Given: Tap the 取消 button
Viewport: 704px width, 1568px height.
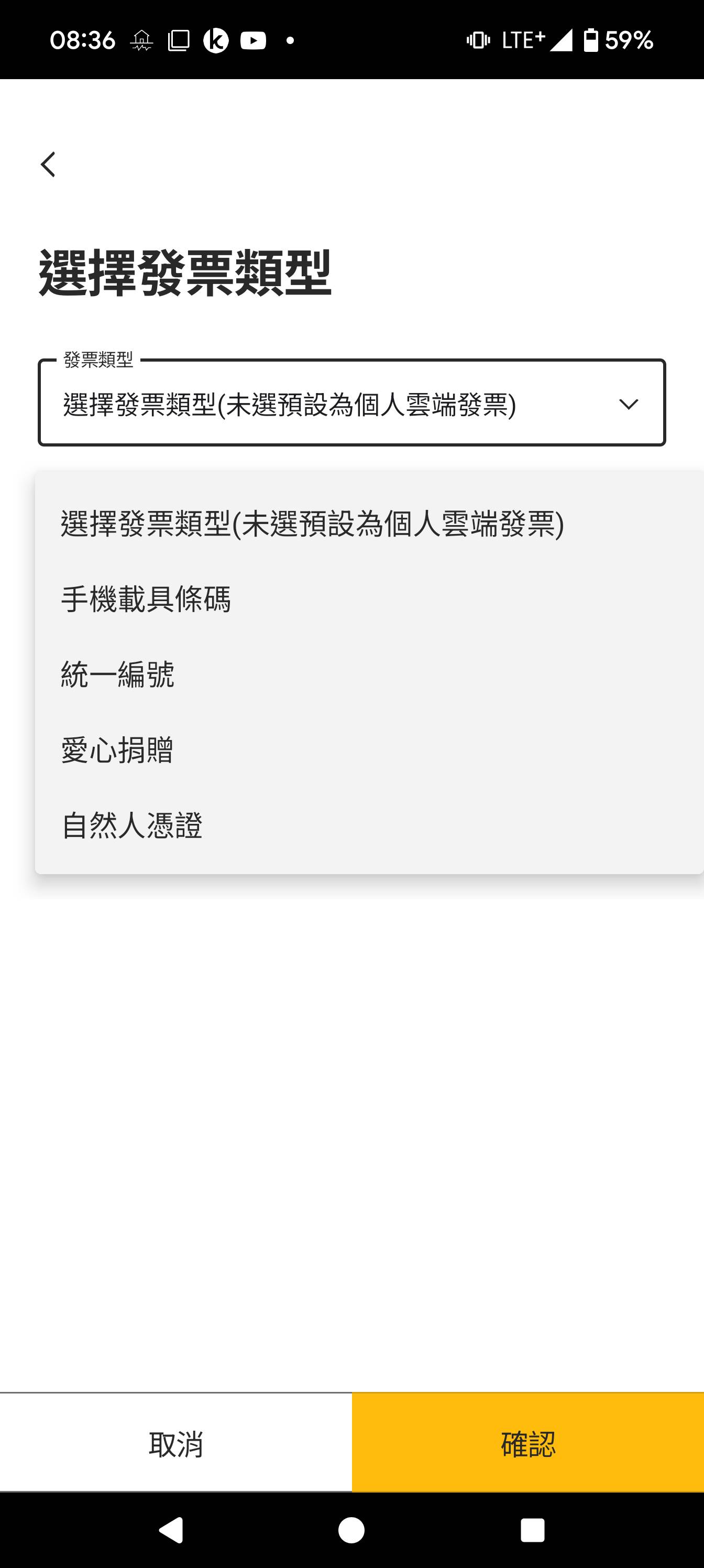Looking at the screenshot, I should point(176,1443).
